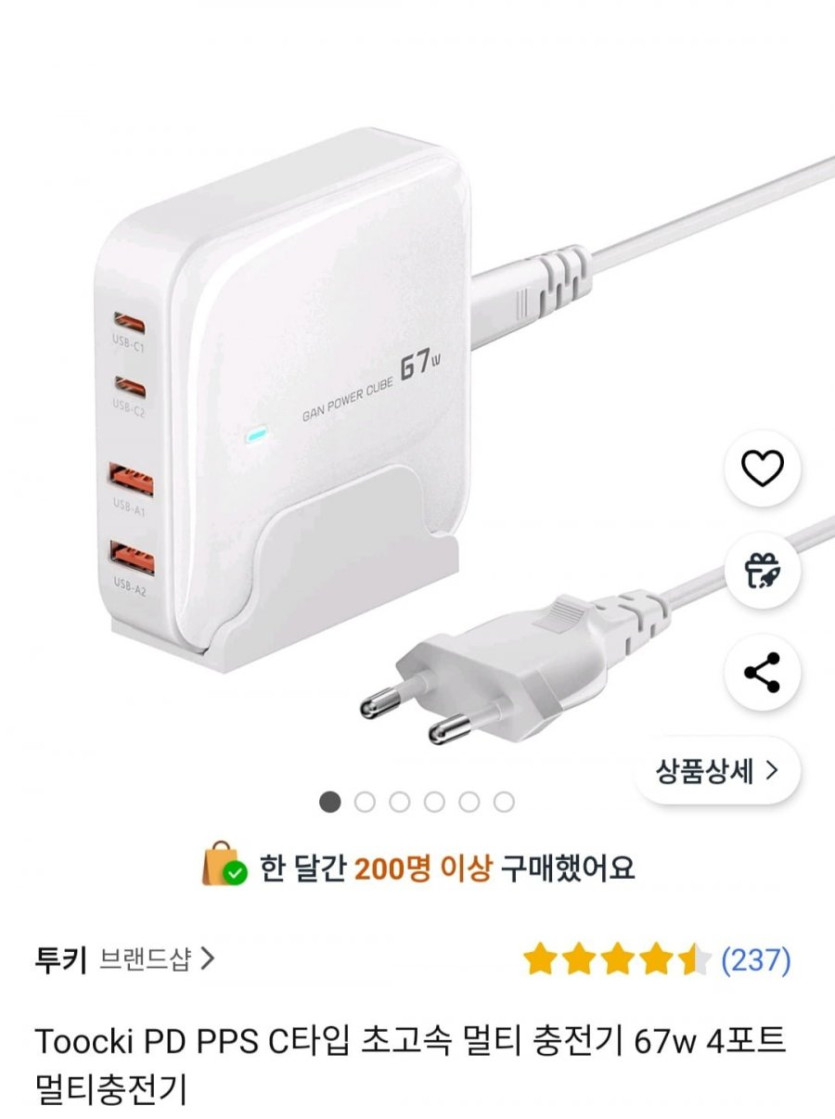Open the gift icon button
Screen dimensions: 835x1119
[762, 570]
